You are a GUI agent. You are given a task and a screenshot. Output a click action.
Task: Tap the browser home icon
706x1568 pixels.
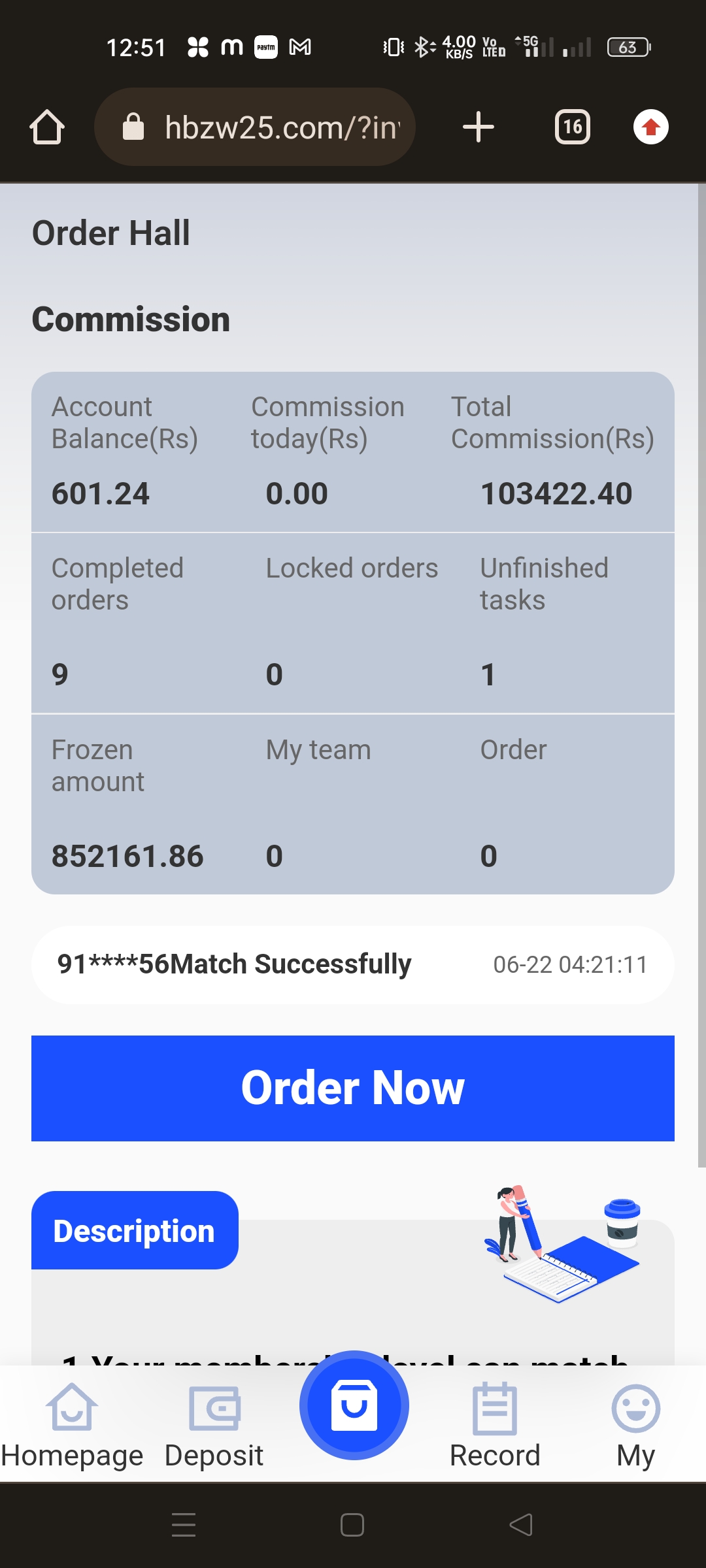(47, 127)
